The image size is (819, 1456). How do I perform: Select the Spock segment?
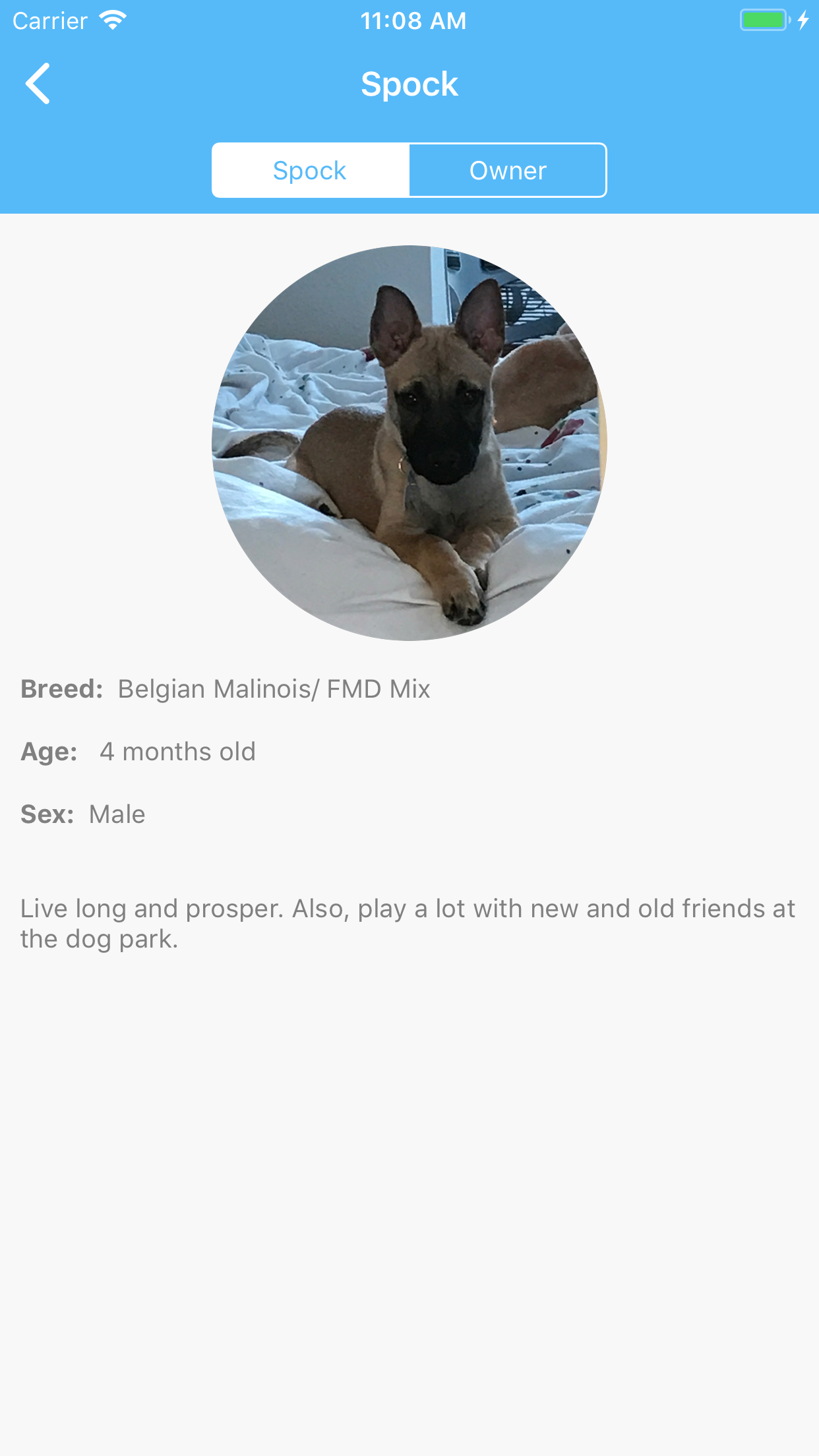coord(310,171)
